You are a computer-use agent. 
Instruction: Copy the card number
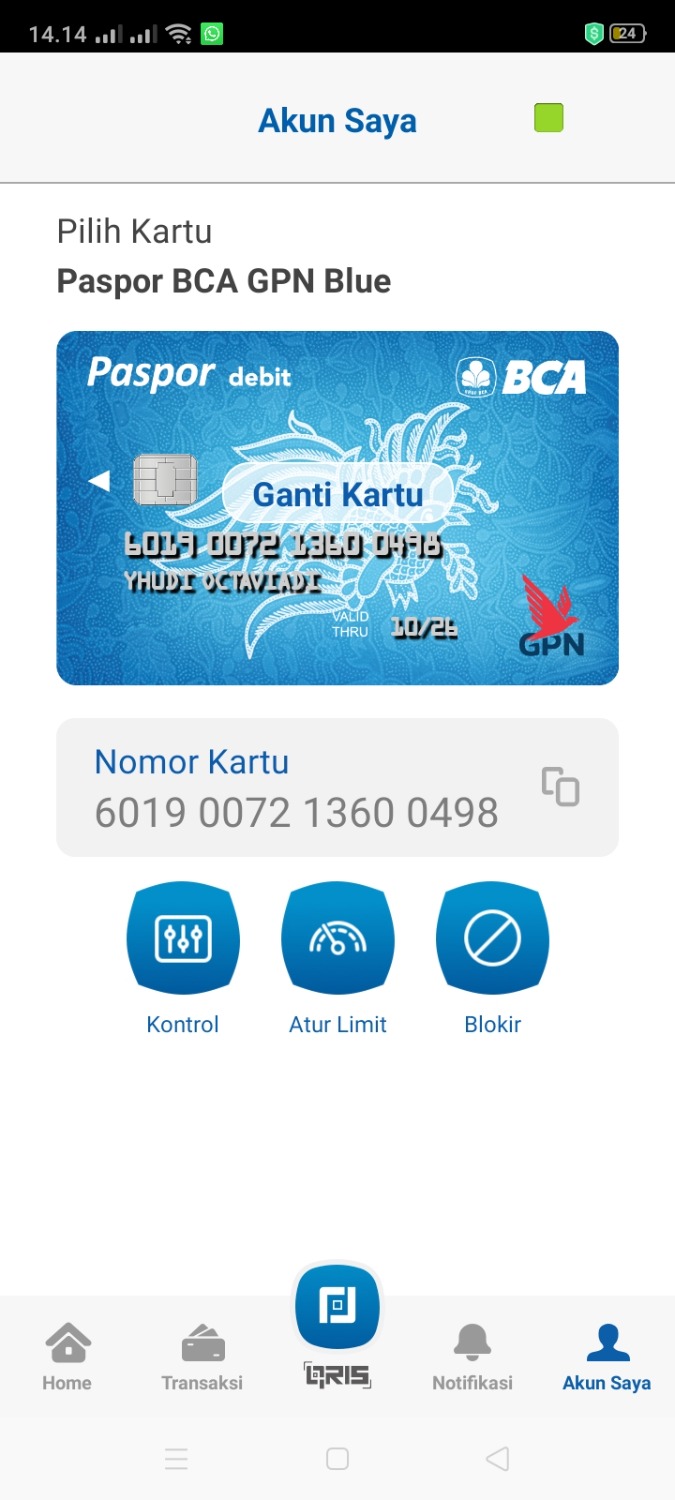click(560, 787)
